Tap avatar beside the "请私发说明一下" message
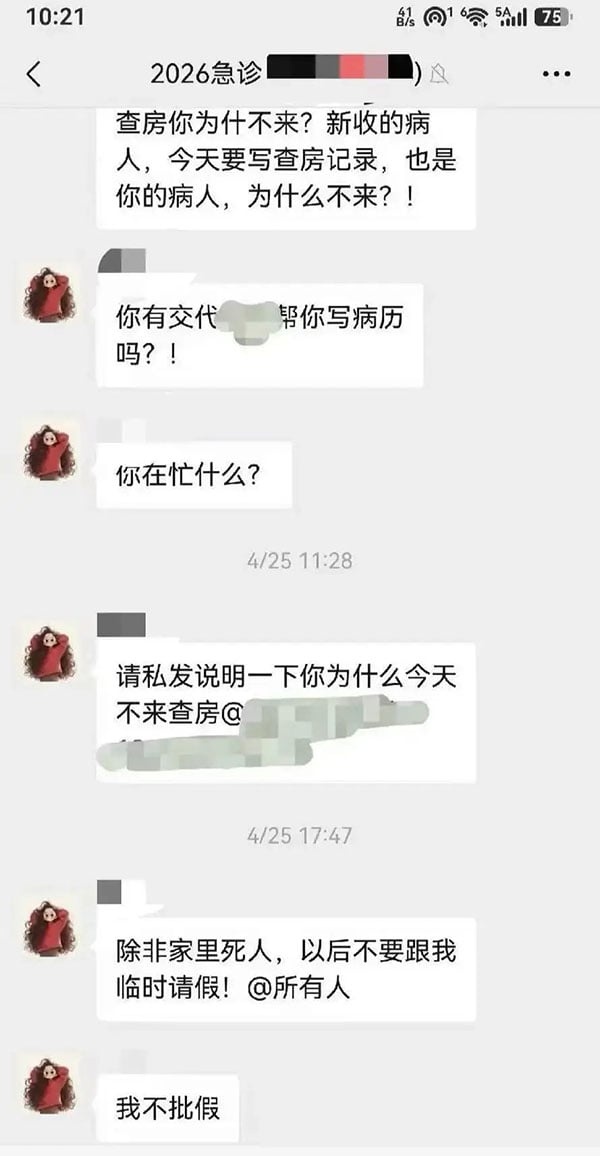This screenshot has width=600, height=1156. 49,652
